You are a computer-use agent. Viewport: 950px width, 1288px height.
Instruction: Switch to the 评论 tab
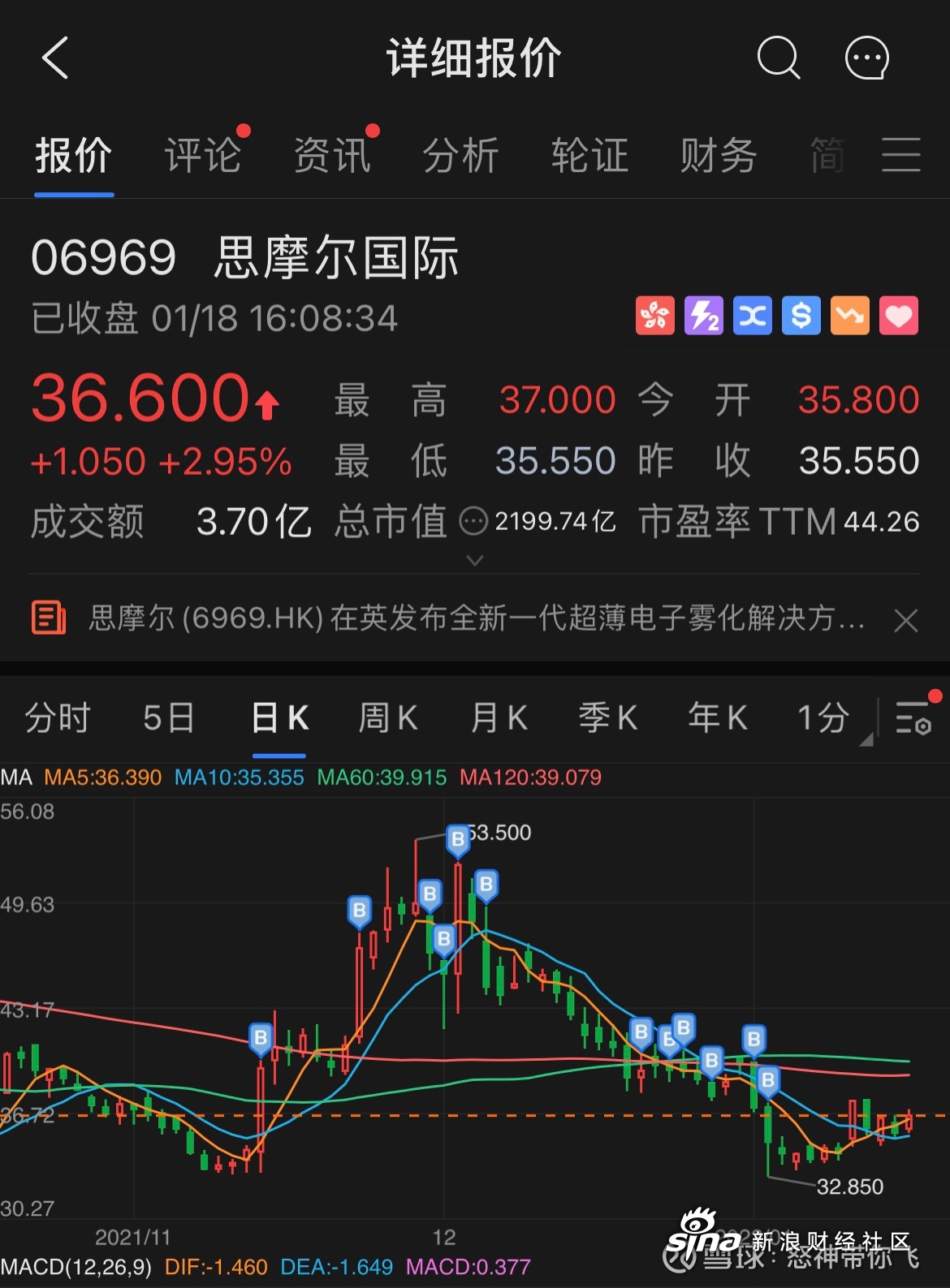(203, 156)
